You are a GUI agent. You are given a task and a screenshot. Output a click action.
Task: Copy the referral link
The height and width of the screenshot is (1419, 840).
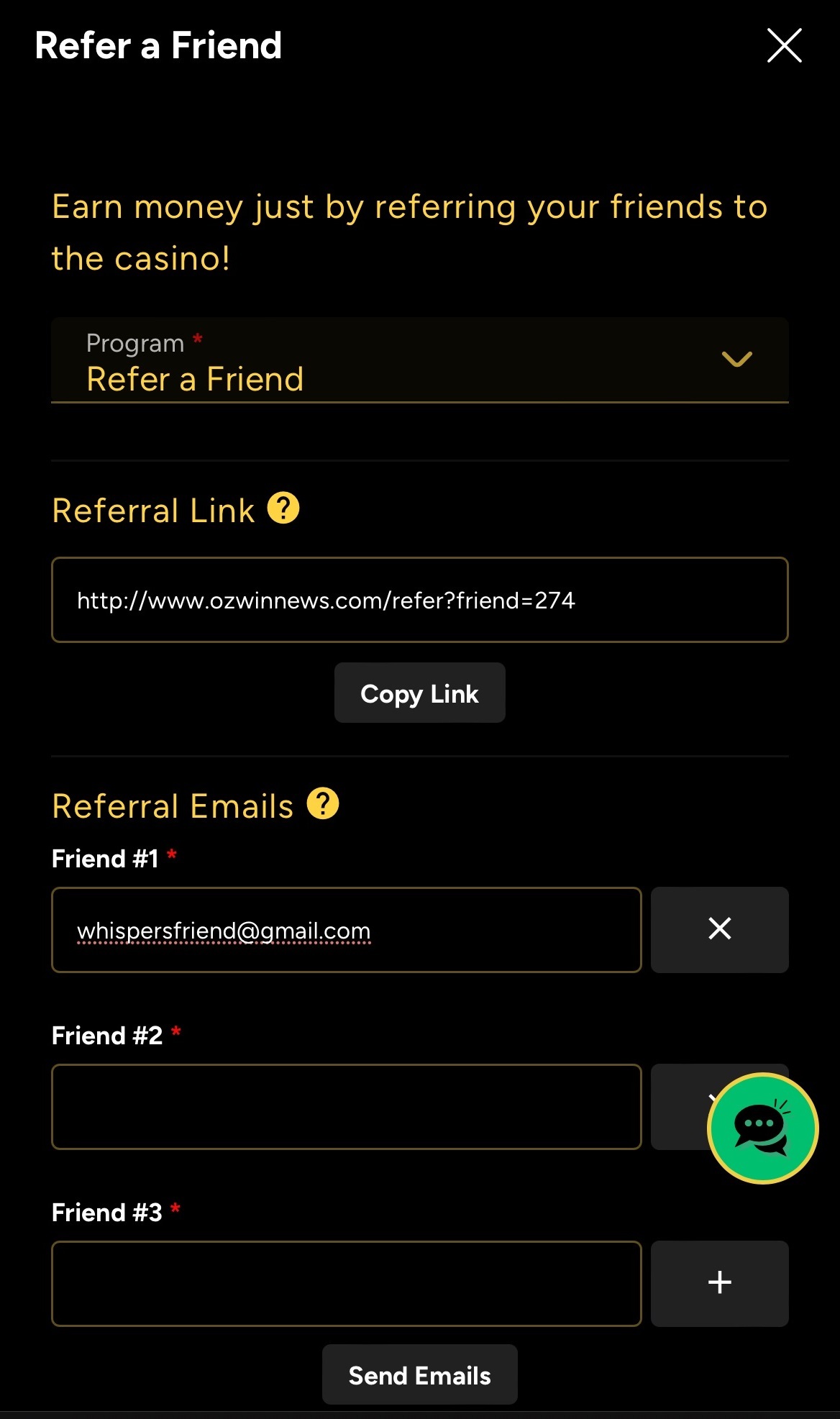(419, 693)
